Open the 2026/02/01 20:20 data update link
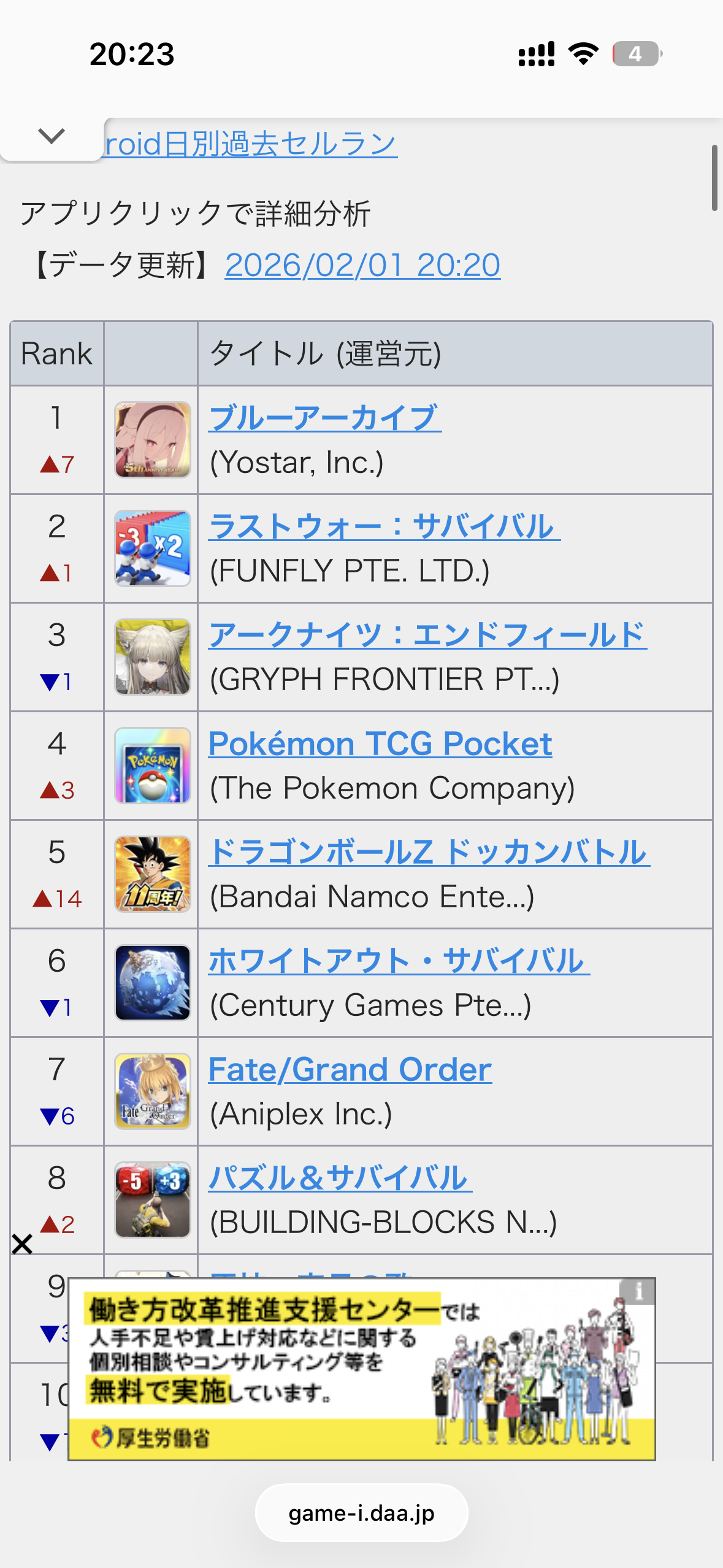Image resolution: width=723 pixels, height=1568 pixels. [x=362, y=266]
